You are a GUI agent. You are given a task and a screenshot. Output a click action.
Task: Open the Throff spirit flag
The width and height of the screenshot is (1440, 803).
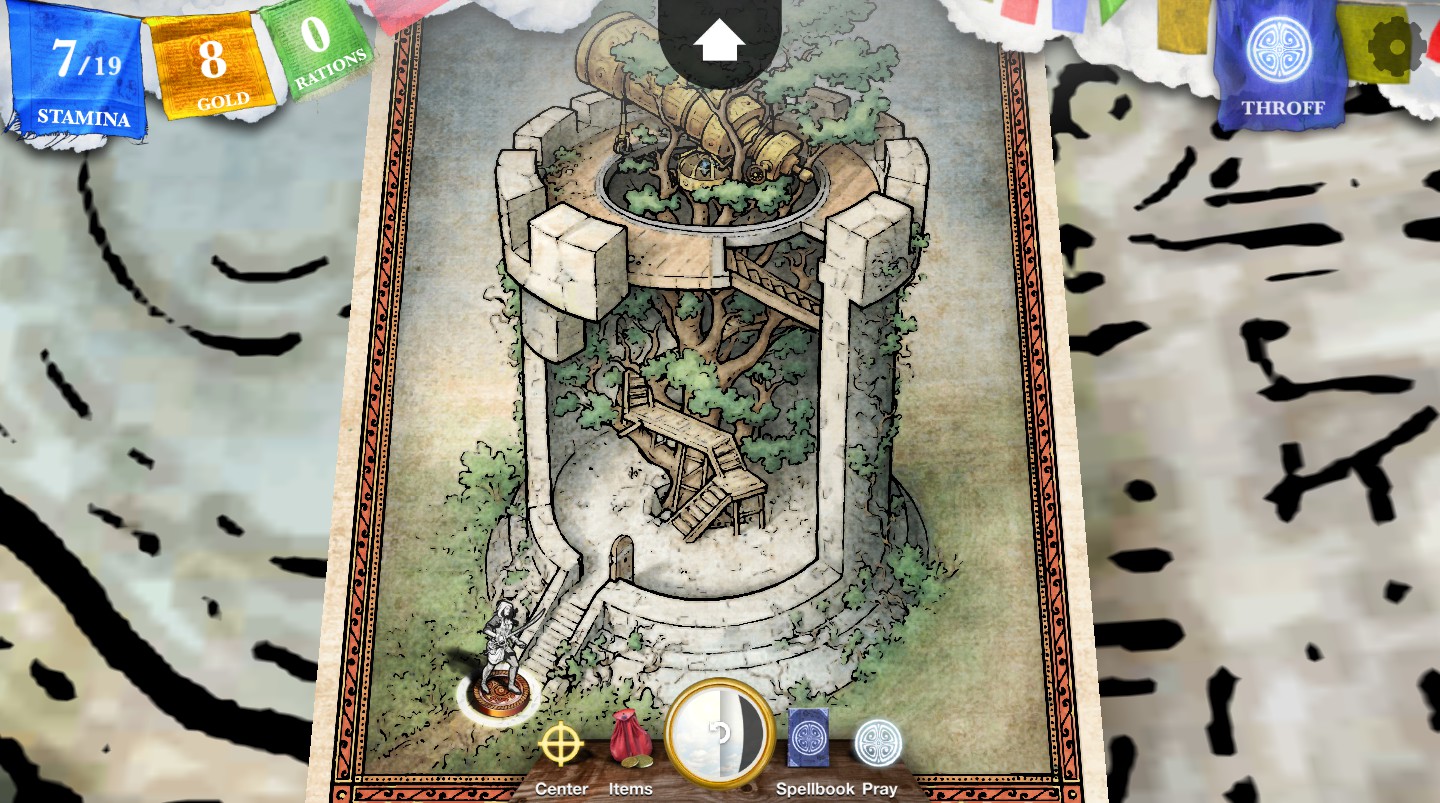tap(1281, 62)
